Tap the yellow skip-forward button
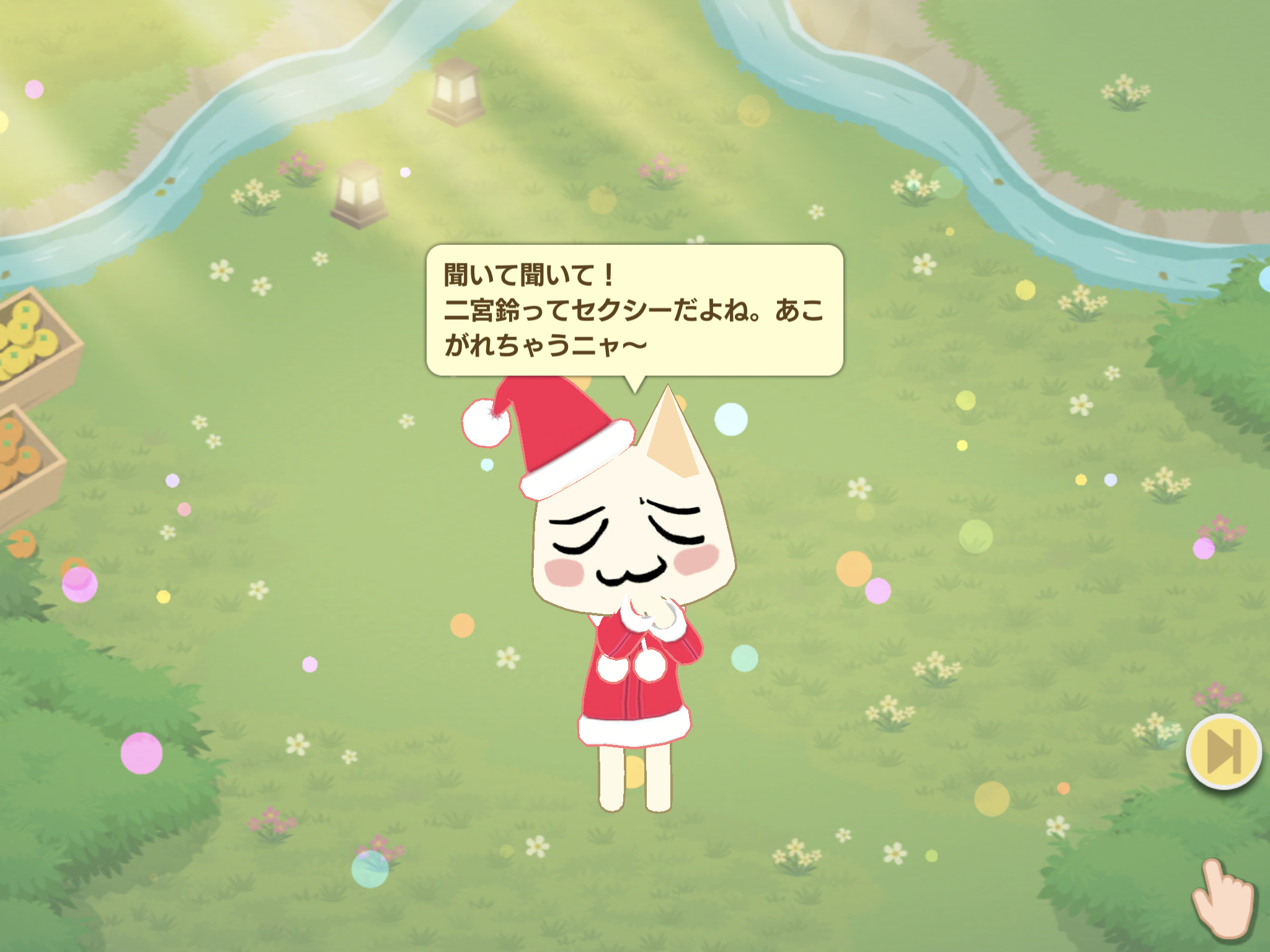 1223,751
